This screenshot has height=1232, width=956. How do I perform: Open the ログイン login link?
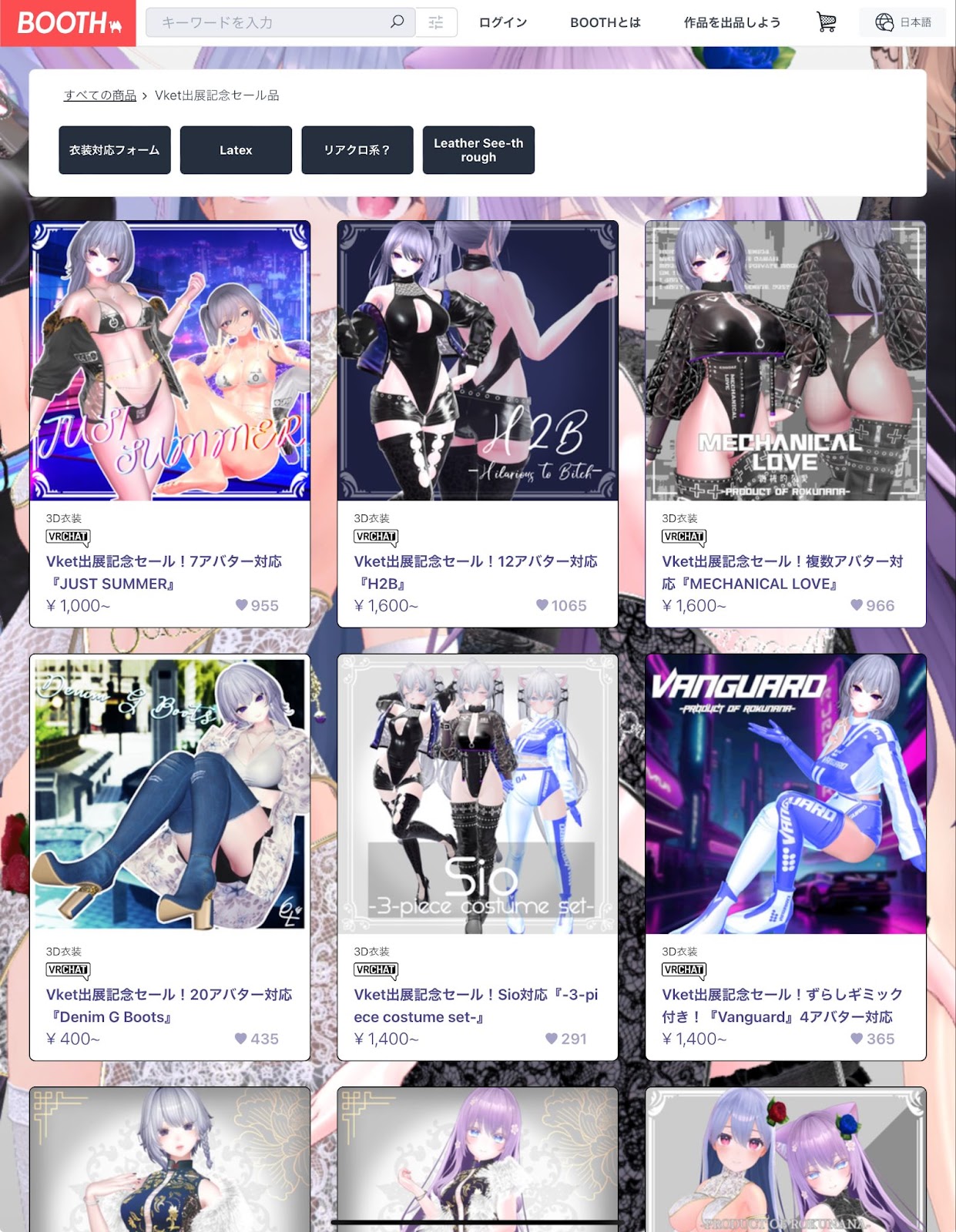pos(502,22)
